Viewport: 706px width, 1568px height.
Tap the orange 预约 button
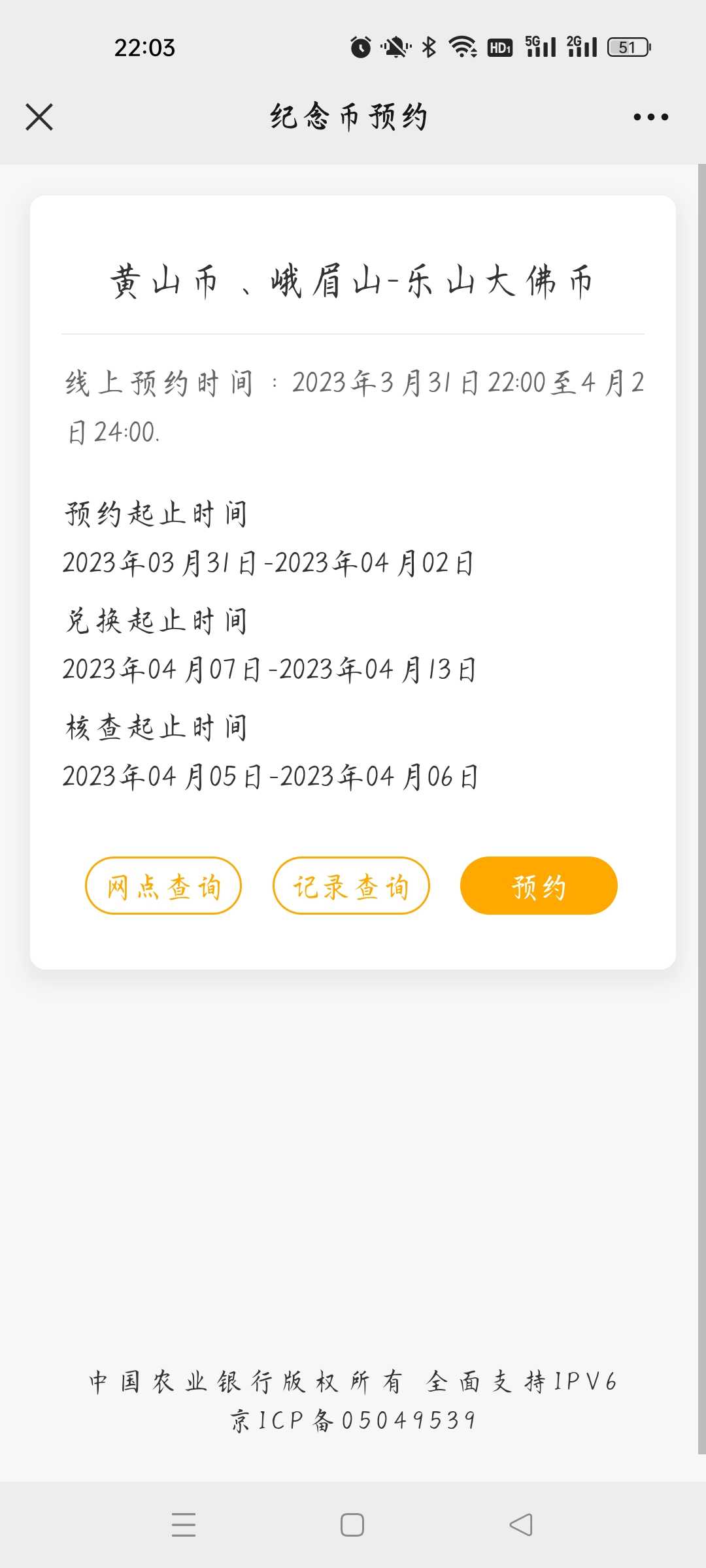[x=539, y=885]
